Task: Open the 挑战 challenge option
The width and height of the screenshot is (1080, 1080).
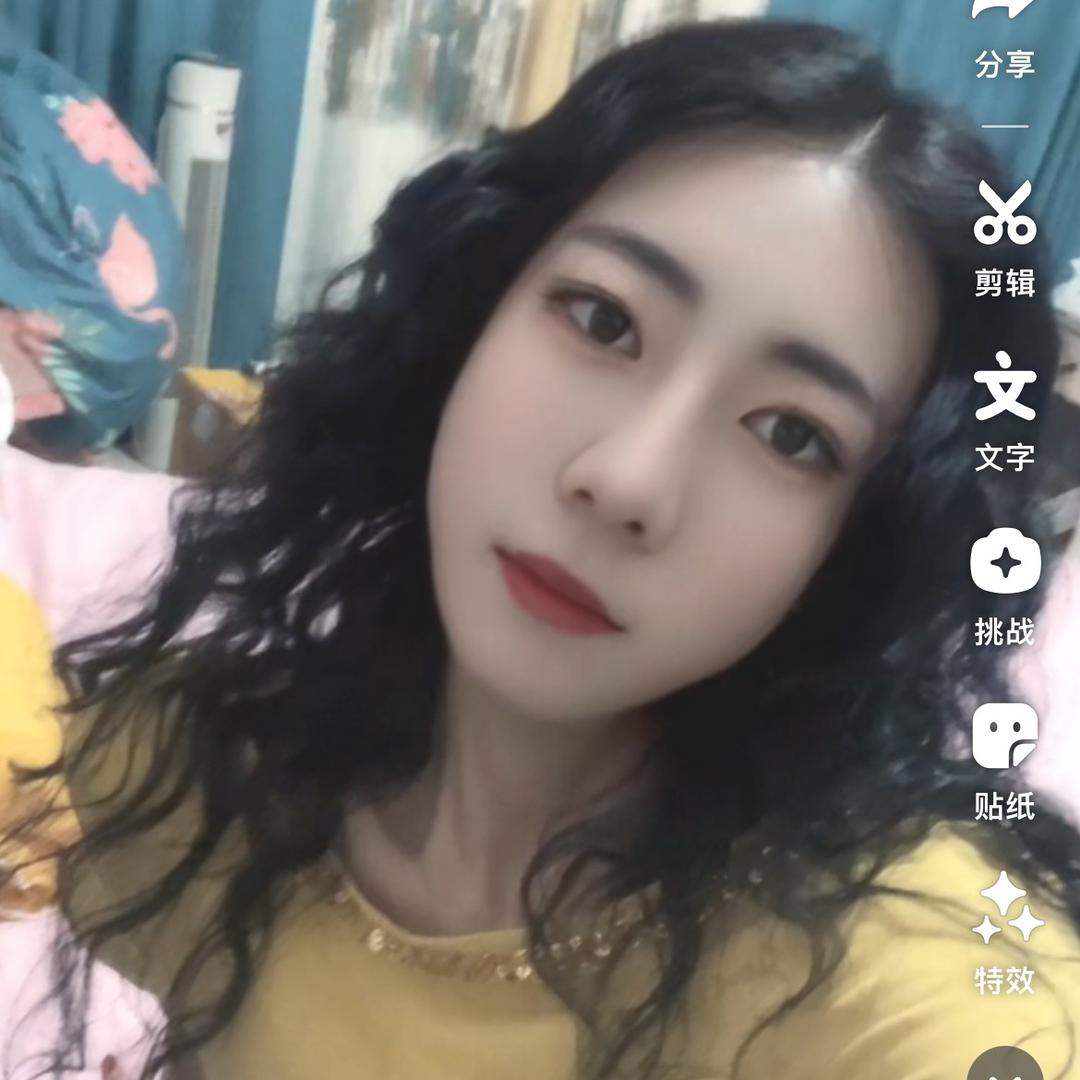Action: coord(1004,562)
